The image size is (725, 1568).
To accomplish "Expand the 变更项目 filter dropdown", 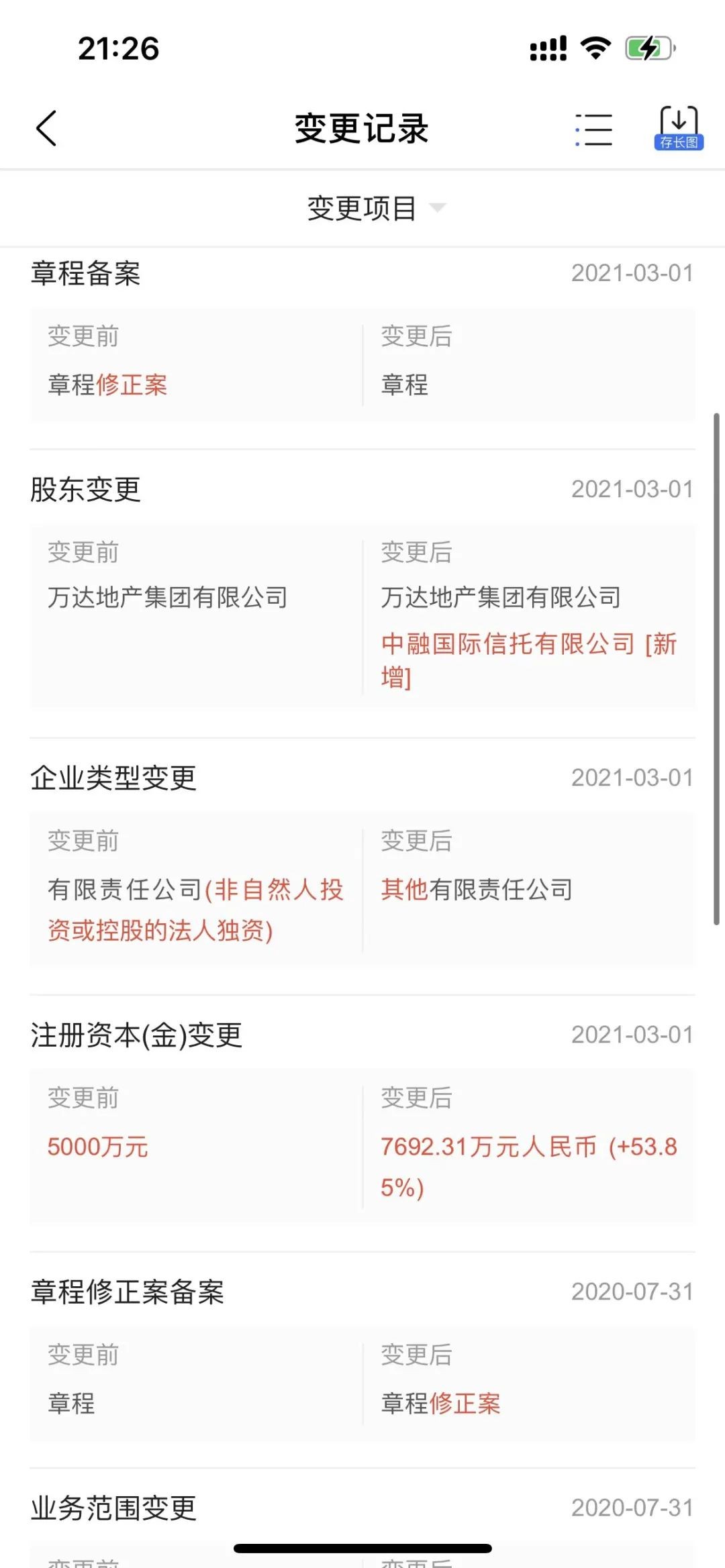I will pyautogui.click(x=376, y=208).
